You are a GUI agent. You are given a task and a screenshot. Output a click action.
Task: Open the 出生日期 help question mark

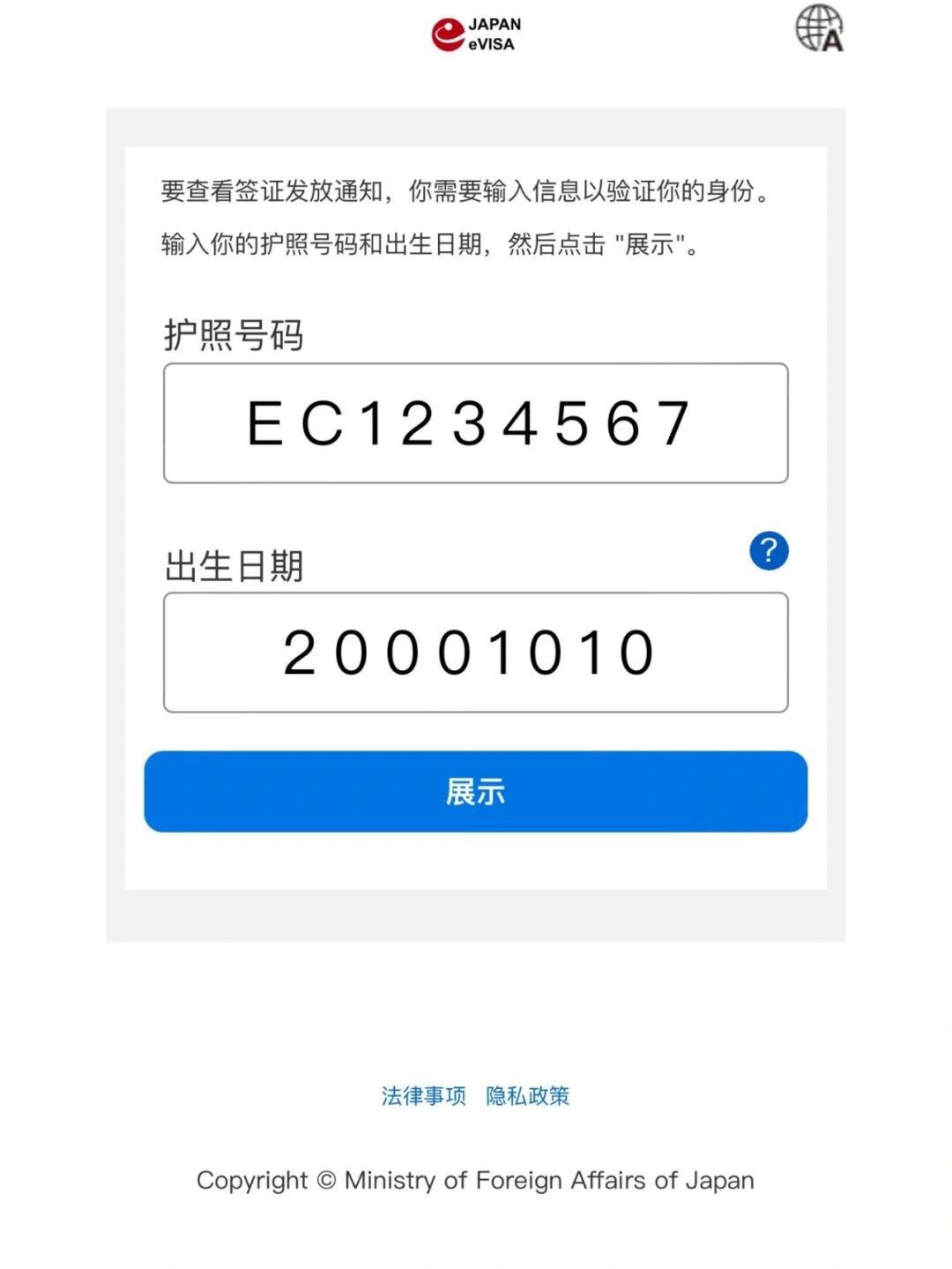[x=769, y=551]
